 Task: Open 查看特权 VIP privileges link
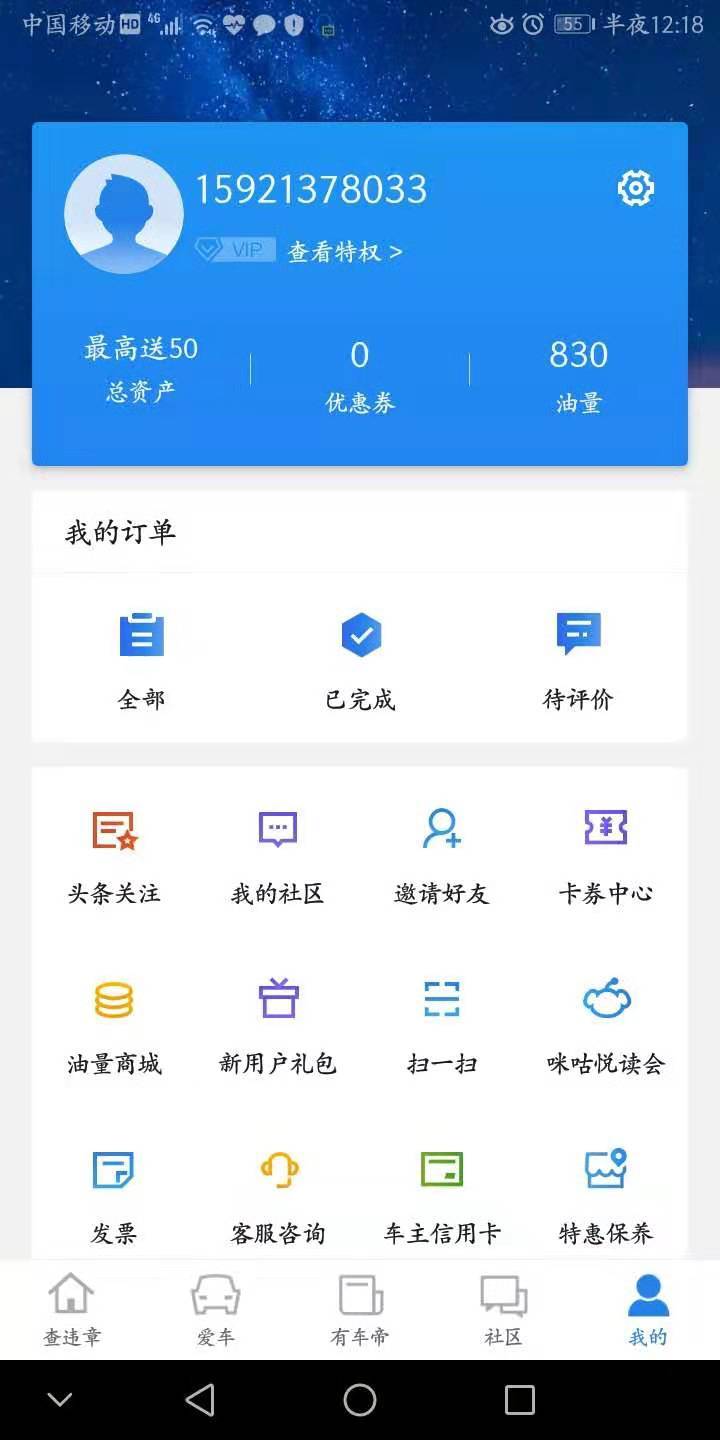[344, 252]
